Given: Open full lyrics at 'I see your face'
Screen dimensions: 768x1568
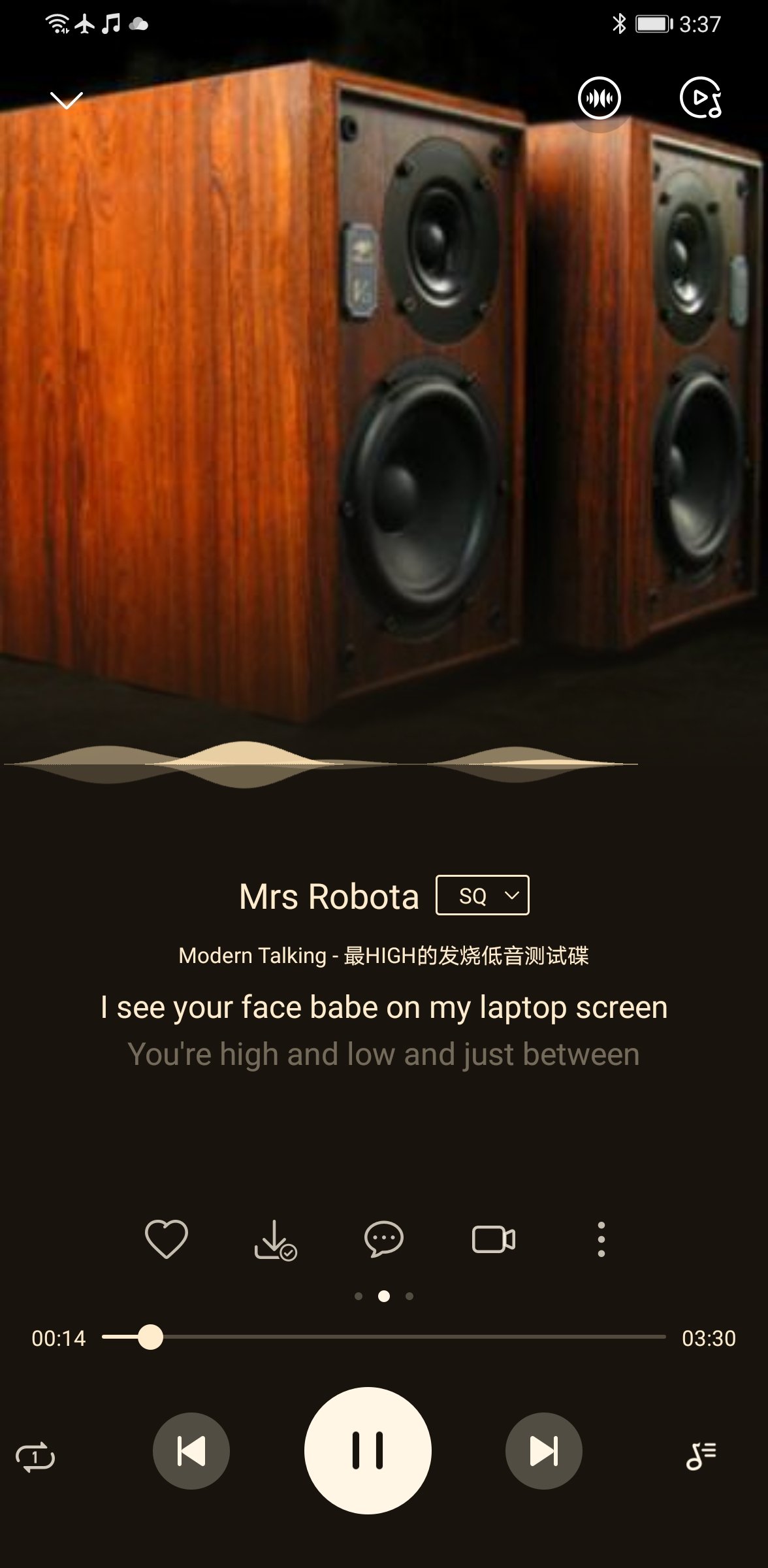Looking at the screenshot, I should [x=384, y=1007].
